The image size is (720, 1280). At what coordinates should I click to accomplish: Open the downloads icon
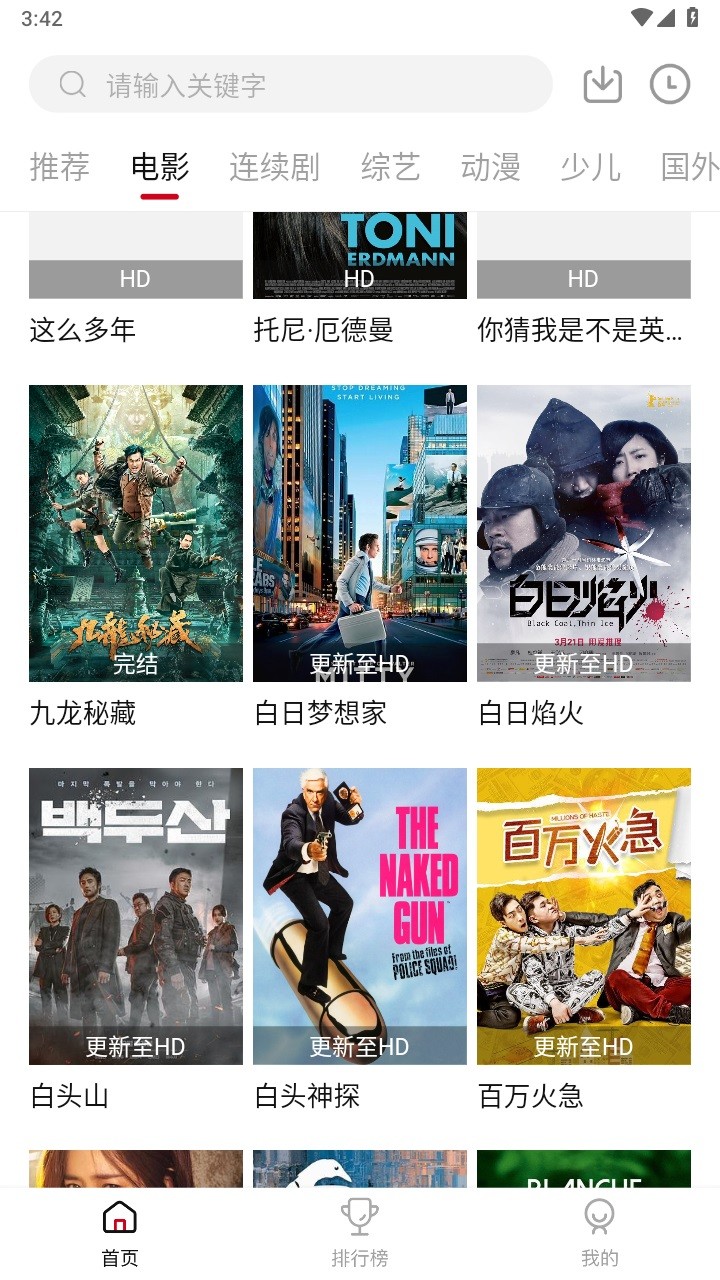[602, 85]
